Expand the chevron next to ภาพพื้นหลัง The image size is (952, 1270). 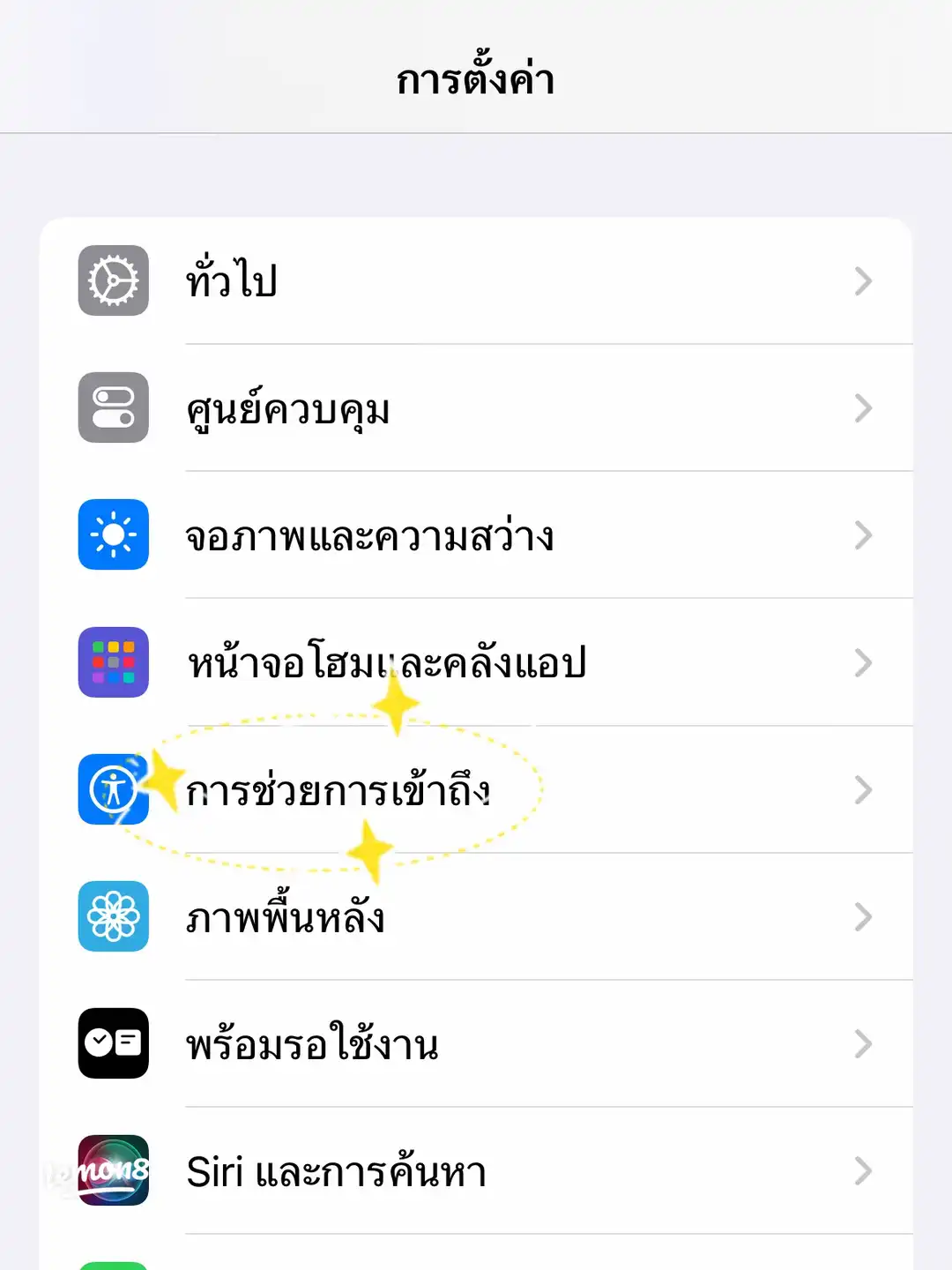click(x=863, y=917)
